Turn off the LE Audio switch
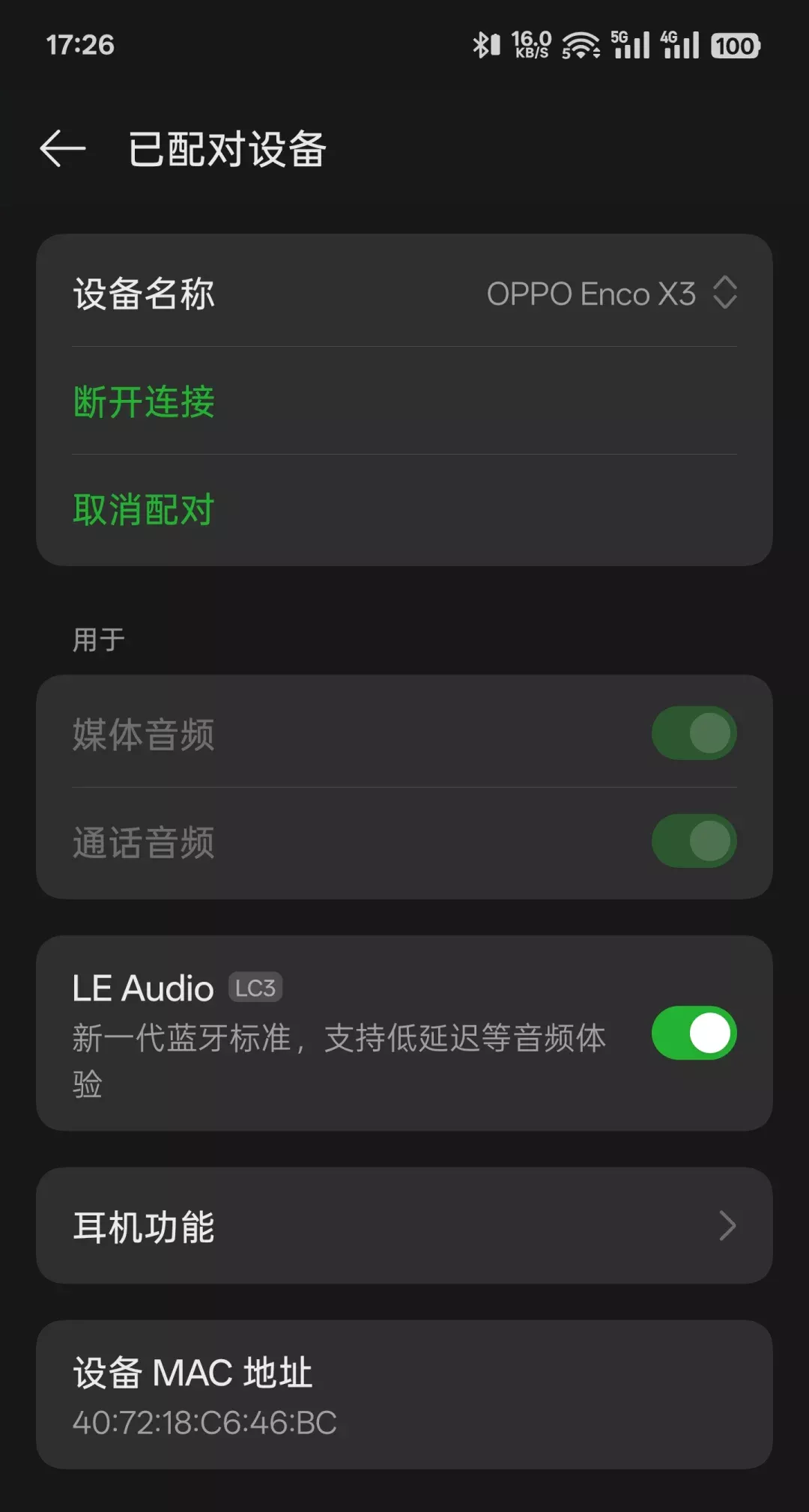Image resolution: width=809 pixels, height=1512 pixels. tap(694, 1033)
